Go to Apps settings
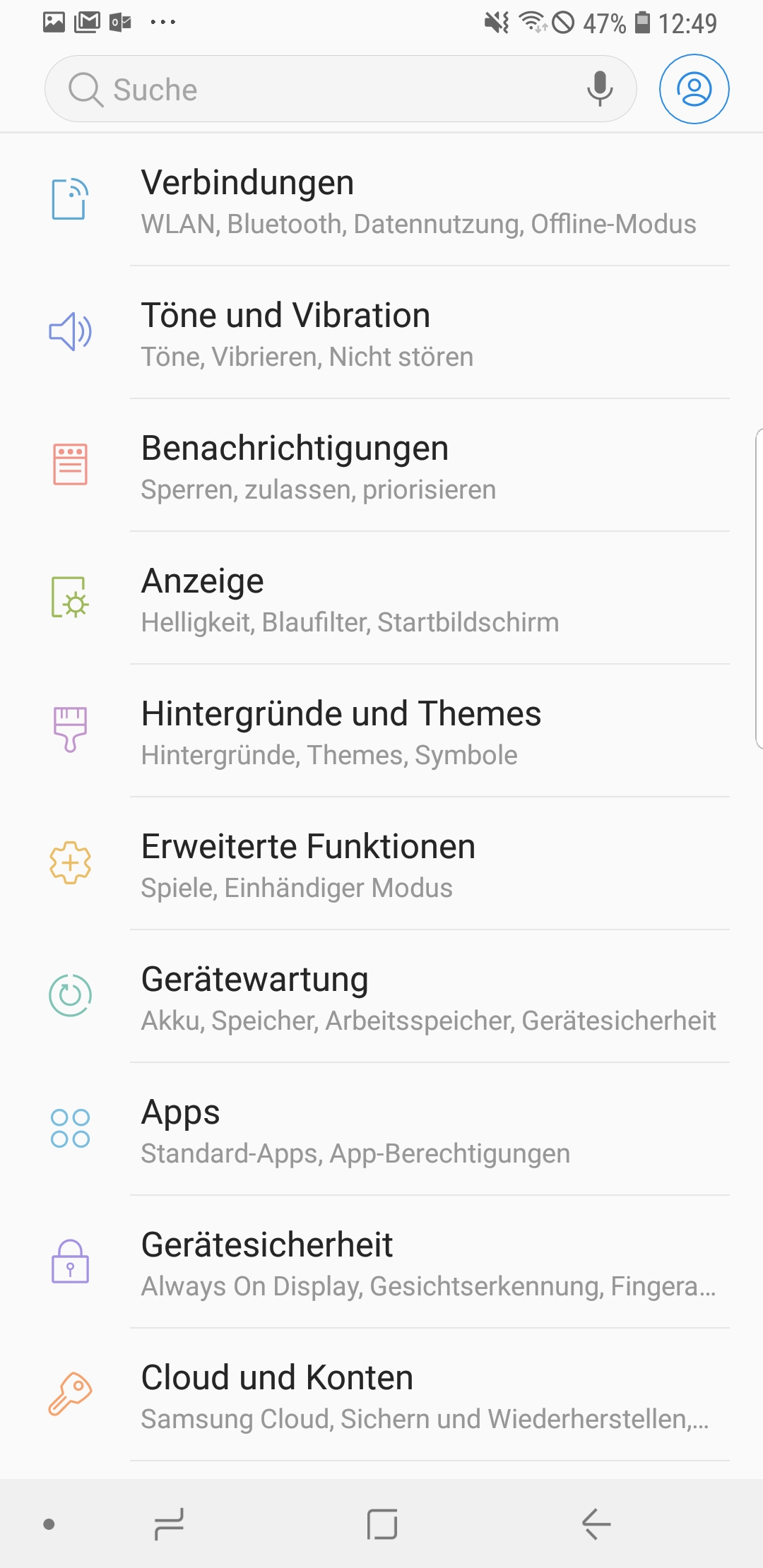 (x=381, y=1129)
